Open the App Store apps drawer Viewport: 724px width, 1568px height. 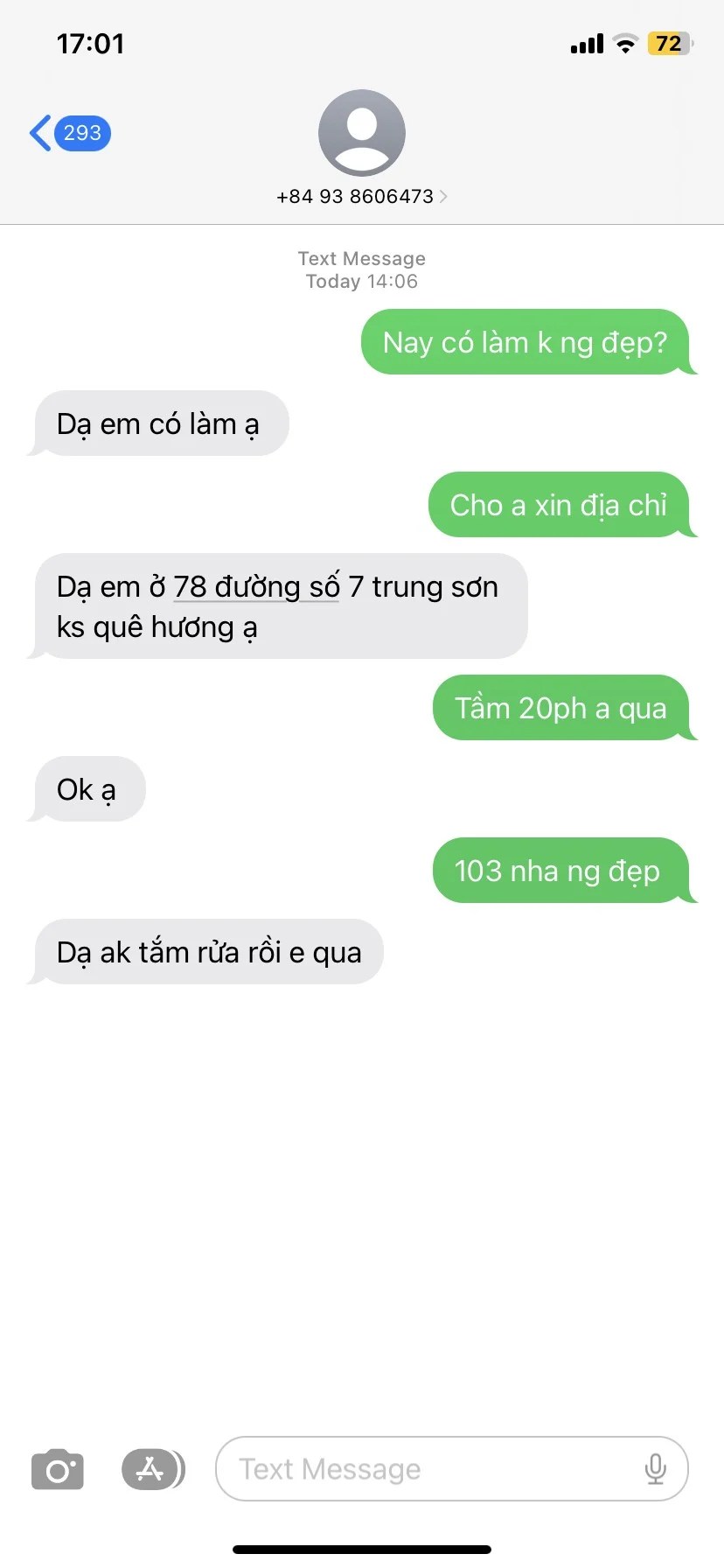tap(152, 1469)
